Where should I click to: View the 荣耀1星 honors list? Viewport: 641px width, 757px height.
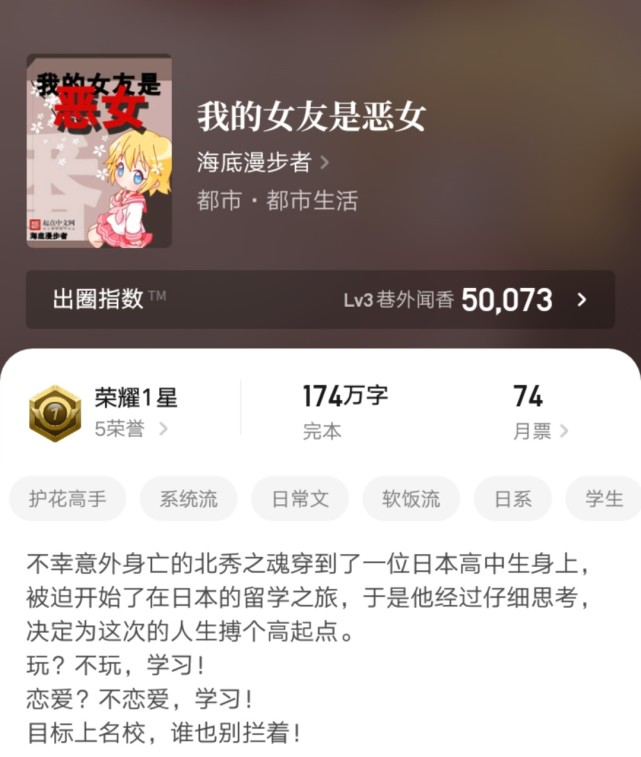tap(130, 412)
